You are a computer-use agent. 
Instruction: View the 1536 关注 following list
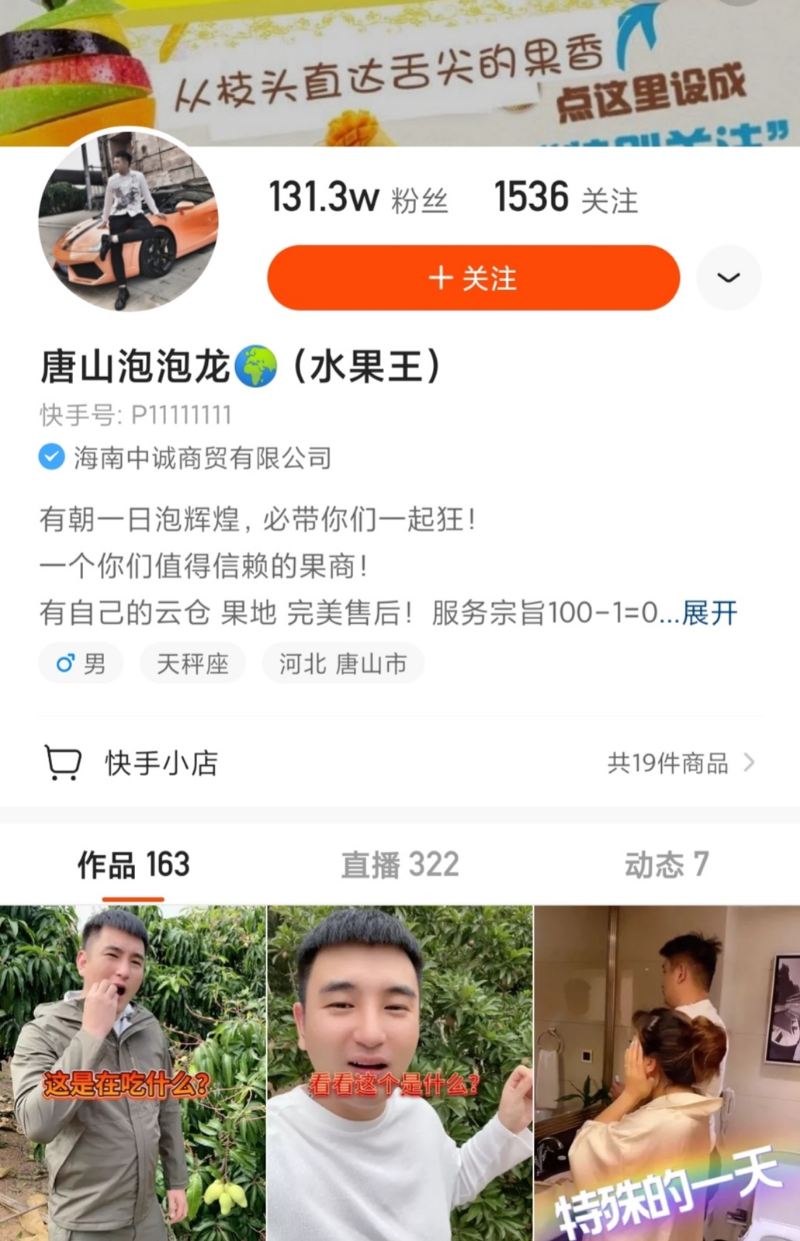click(x=566, y=199)
